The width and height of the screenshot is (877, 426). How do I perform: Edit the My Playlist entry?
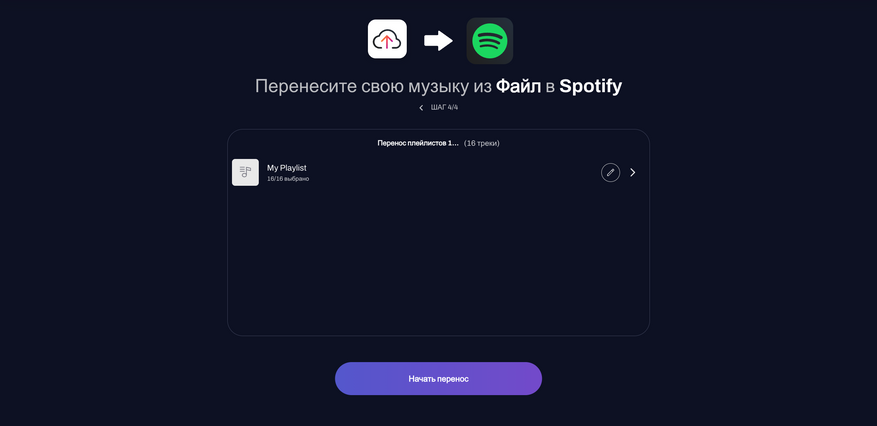pyautogui.click(x=610, y=172)
